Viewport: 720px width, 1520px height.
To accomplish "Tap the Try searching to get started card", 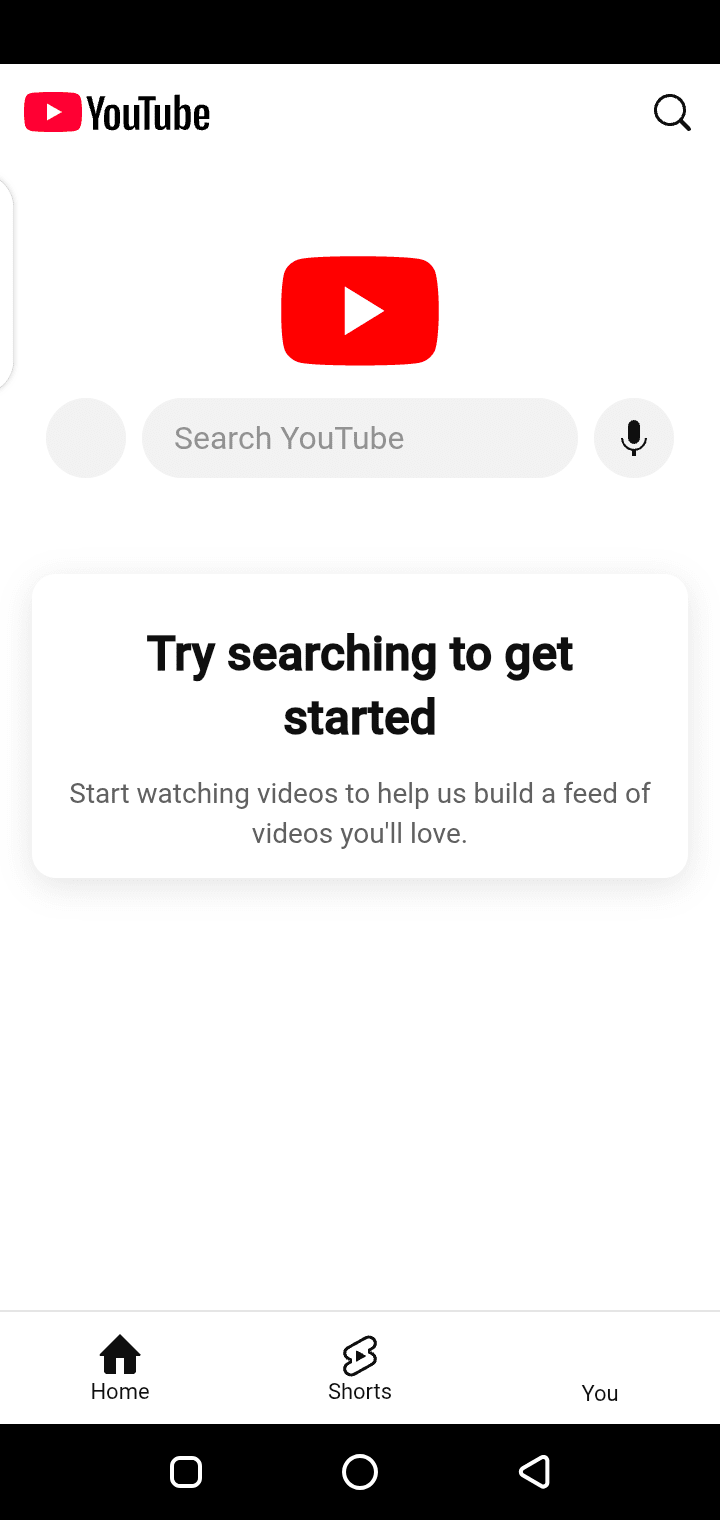I will pos(360,727).
